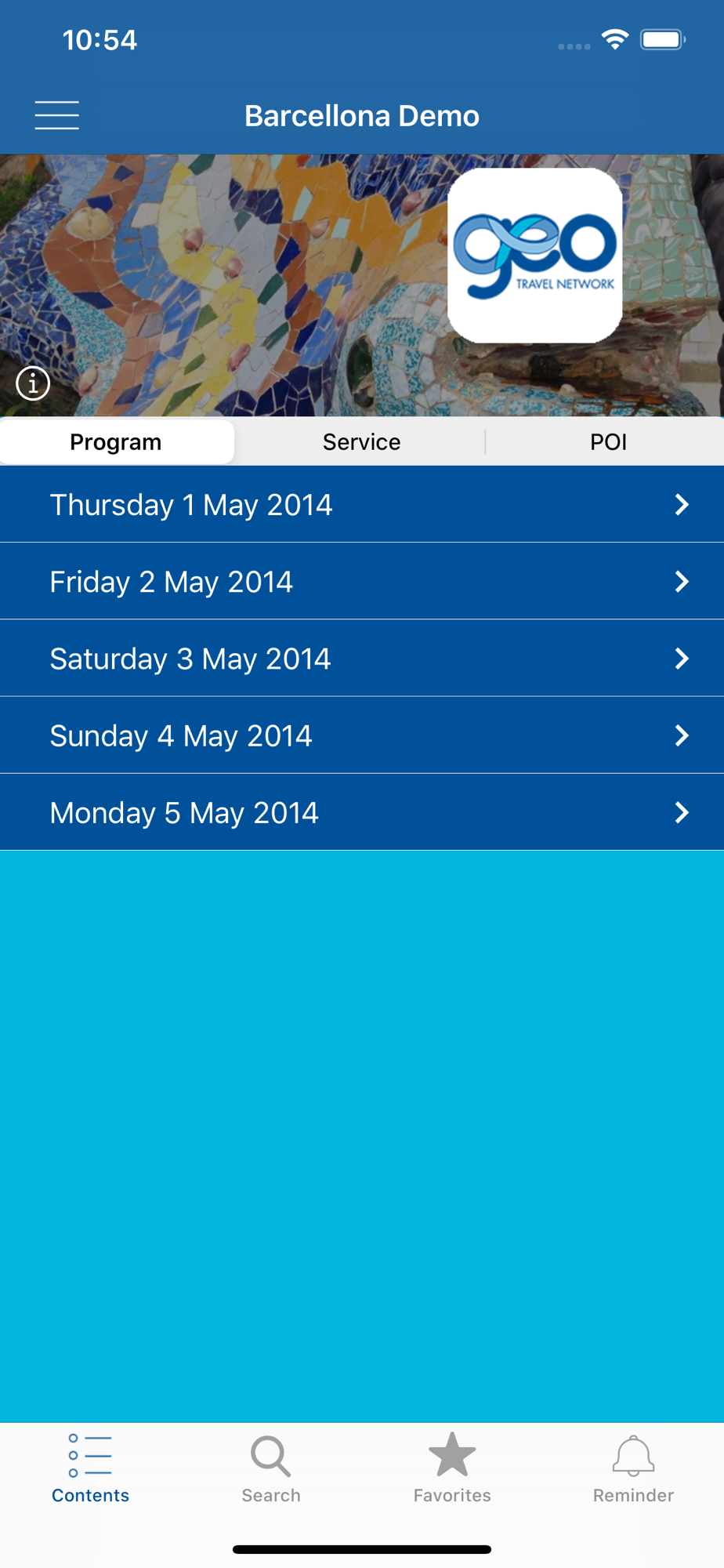Select the Program segment
Viewport: 724px width, 1568px height.
pyautogui.click(x=116, y=442)
